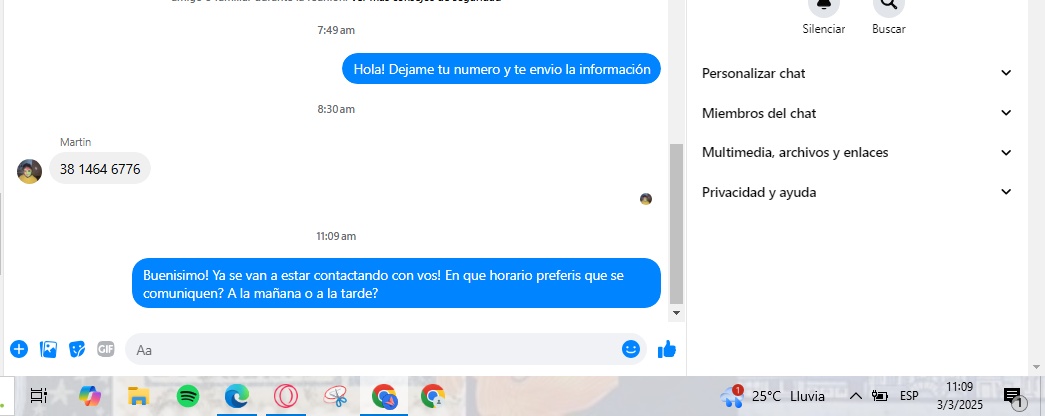Open Martin's profile picture
This screenshot has width=1045, height=416.
pyautogui.click(x=29, y=171)
